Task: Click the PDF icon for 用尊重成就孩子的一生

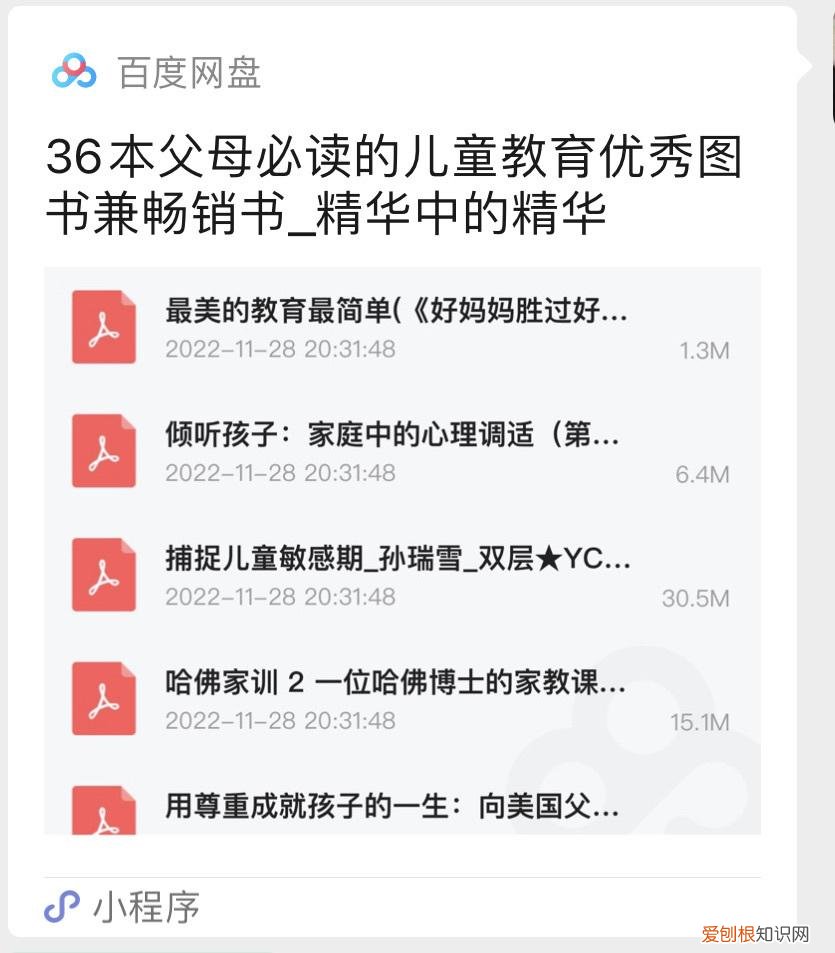Action: (104, 808)
